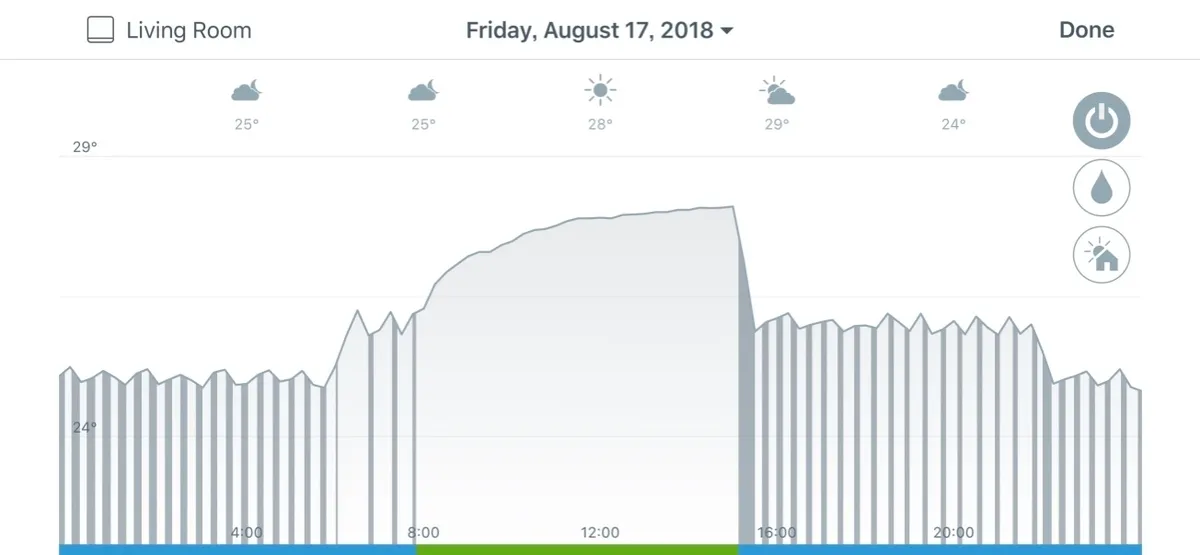Open the date picker for Friday, August 17, 2018

pyautogui.click(x=599, y=30)
